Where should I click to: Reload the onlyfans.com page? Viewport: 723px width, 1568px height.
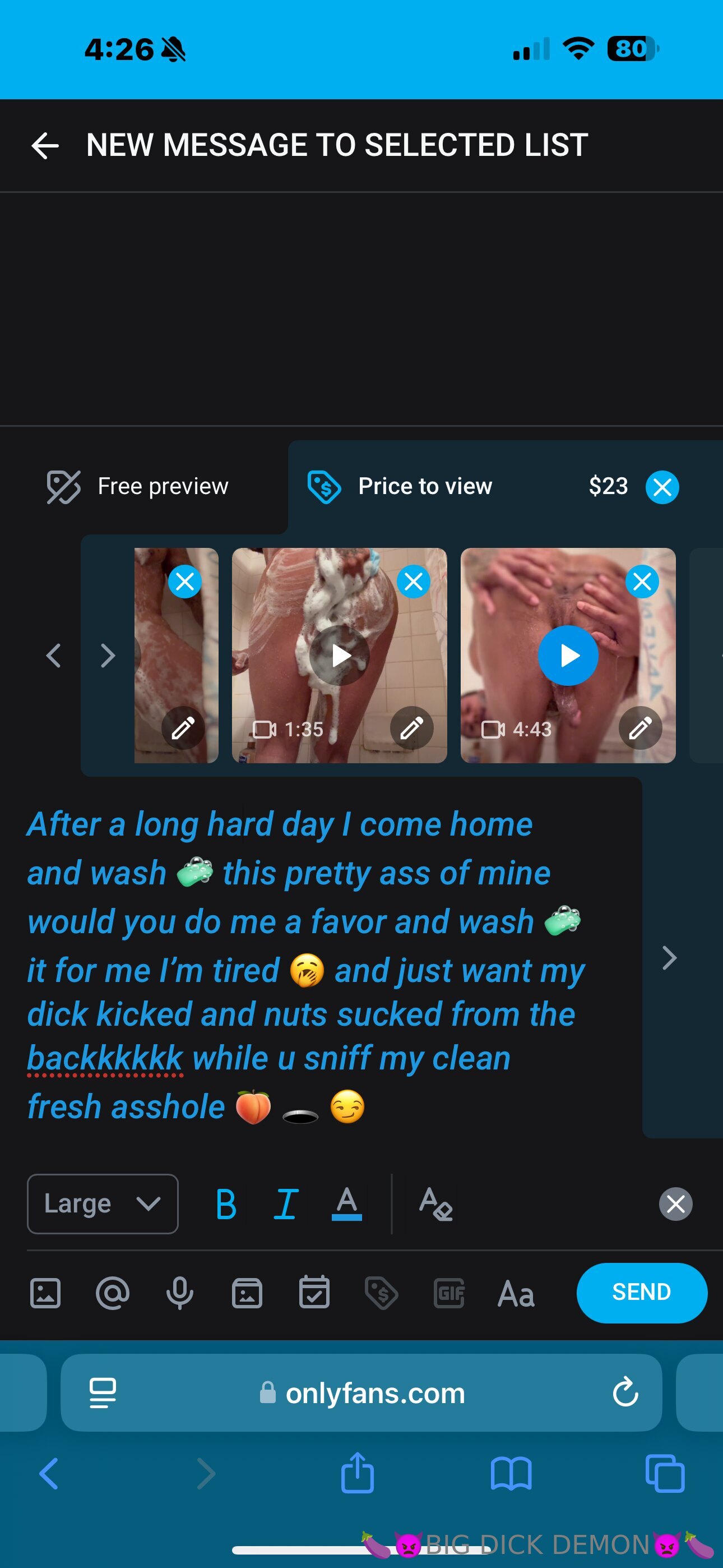tap(625, 1392)
